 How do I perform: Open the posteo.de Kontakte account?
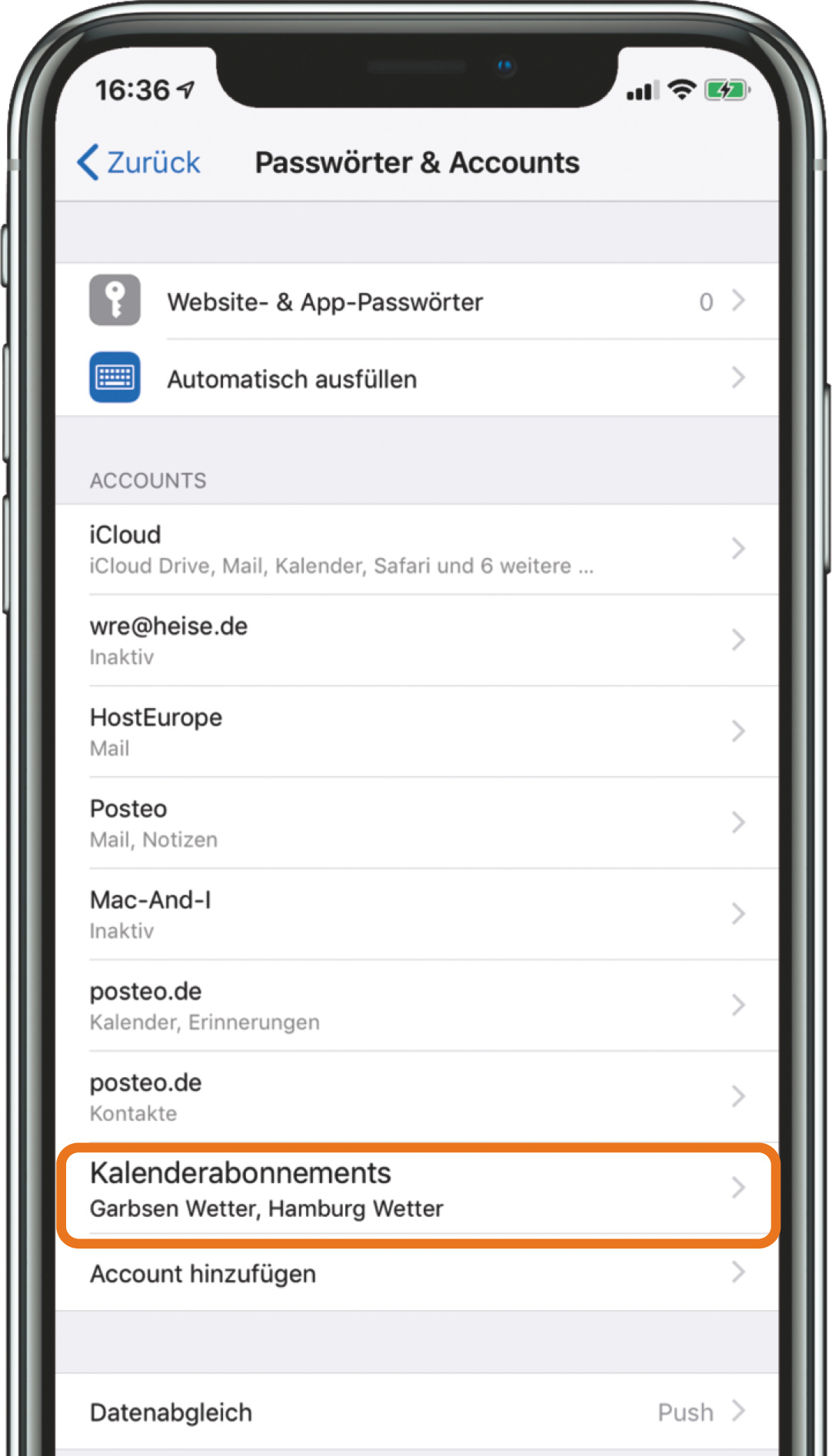pyautogui.click(x=415, y=1097)
